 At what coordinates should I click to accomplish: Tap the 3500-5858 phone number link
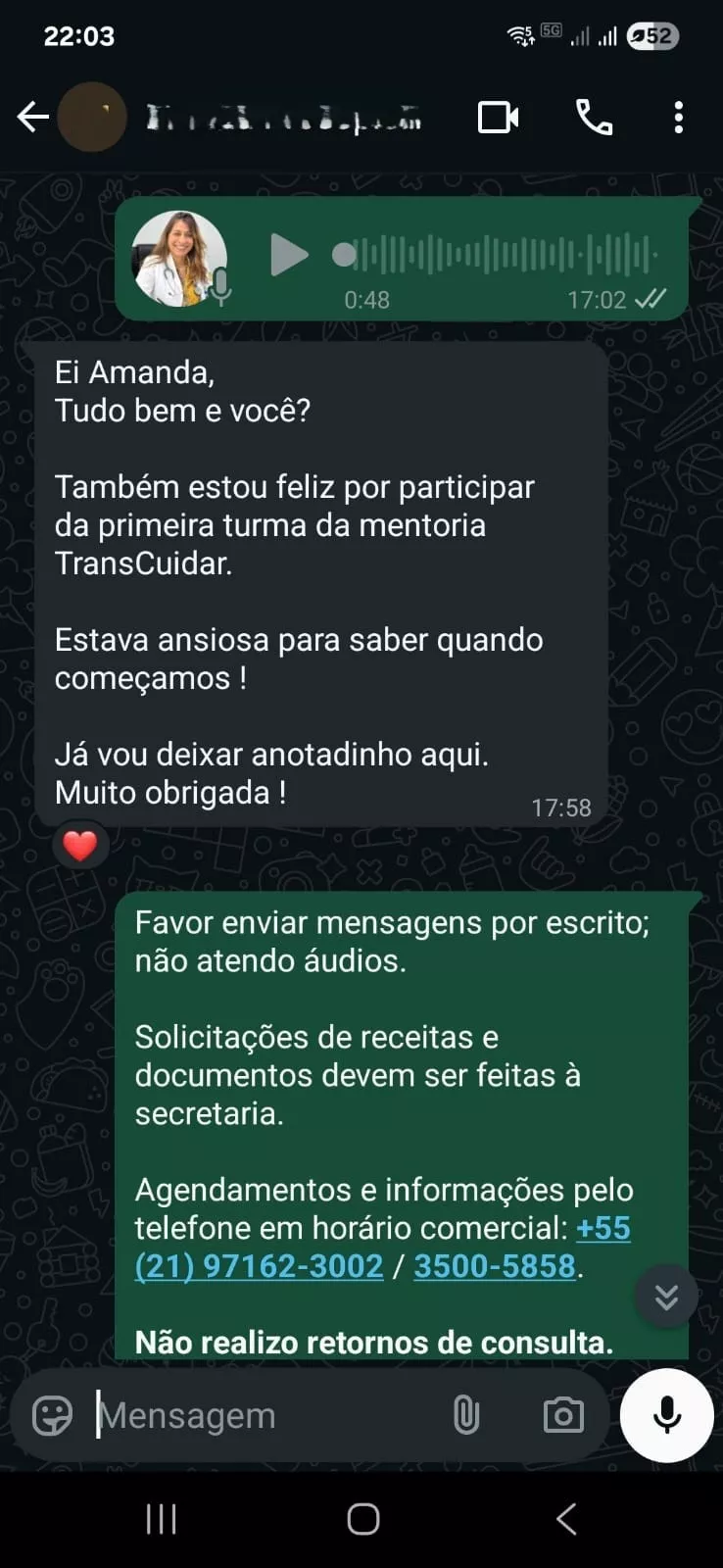[x=494, y=1265]
